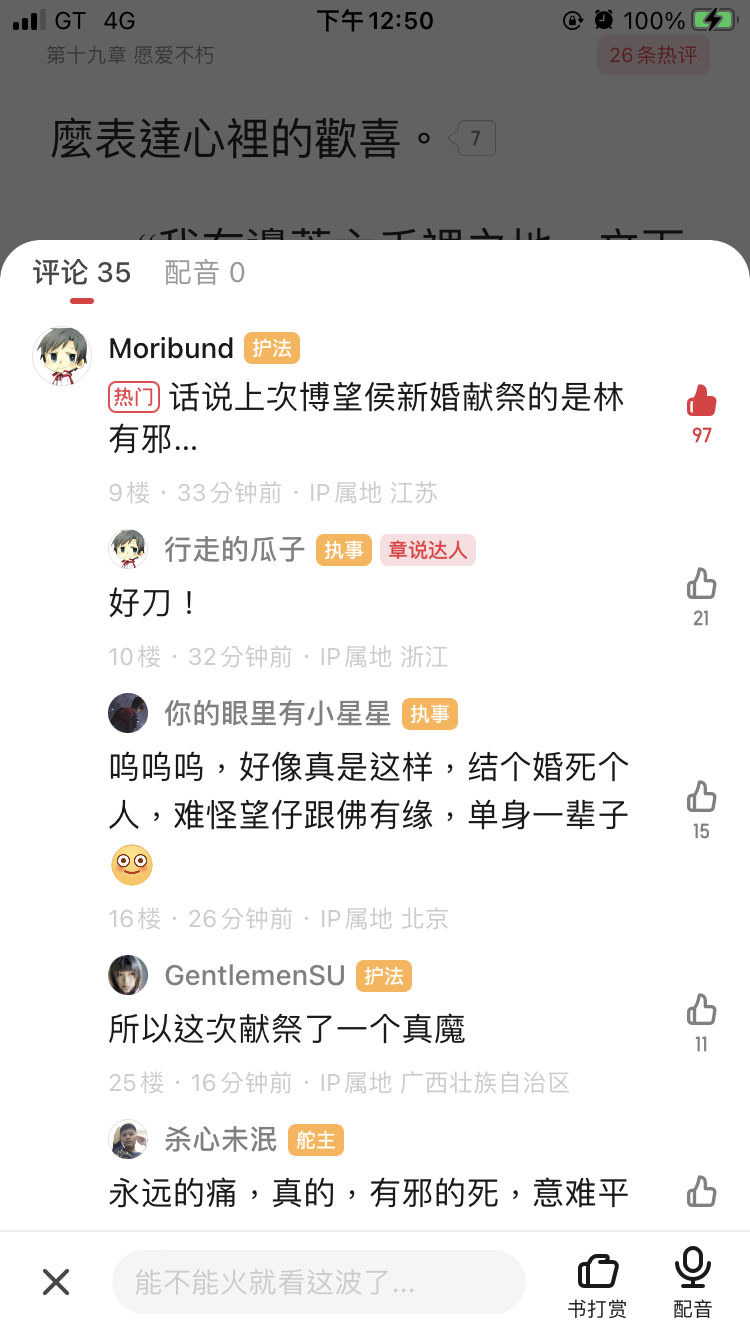750x1334 pixels.
Task: Close the comments panel
Action: (56, 1281)
